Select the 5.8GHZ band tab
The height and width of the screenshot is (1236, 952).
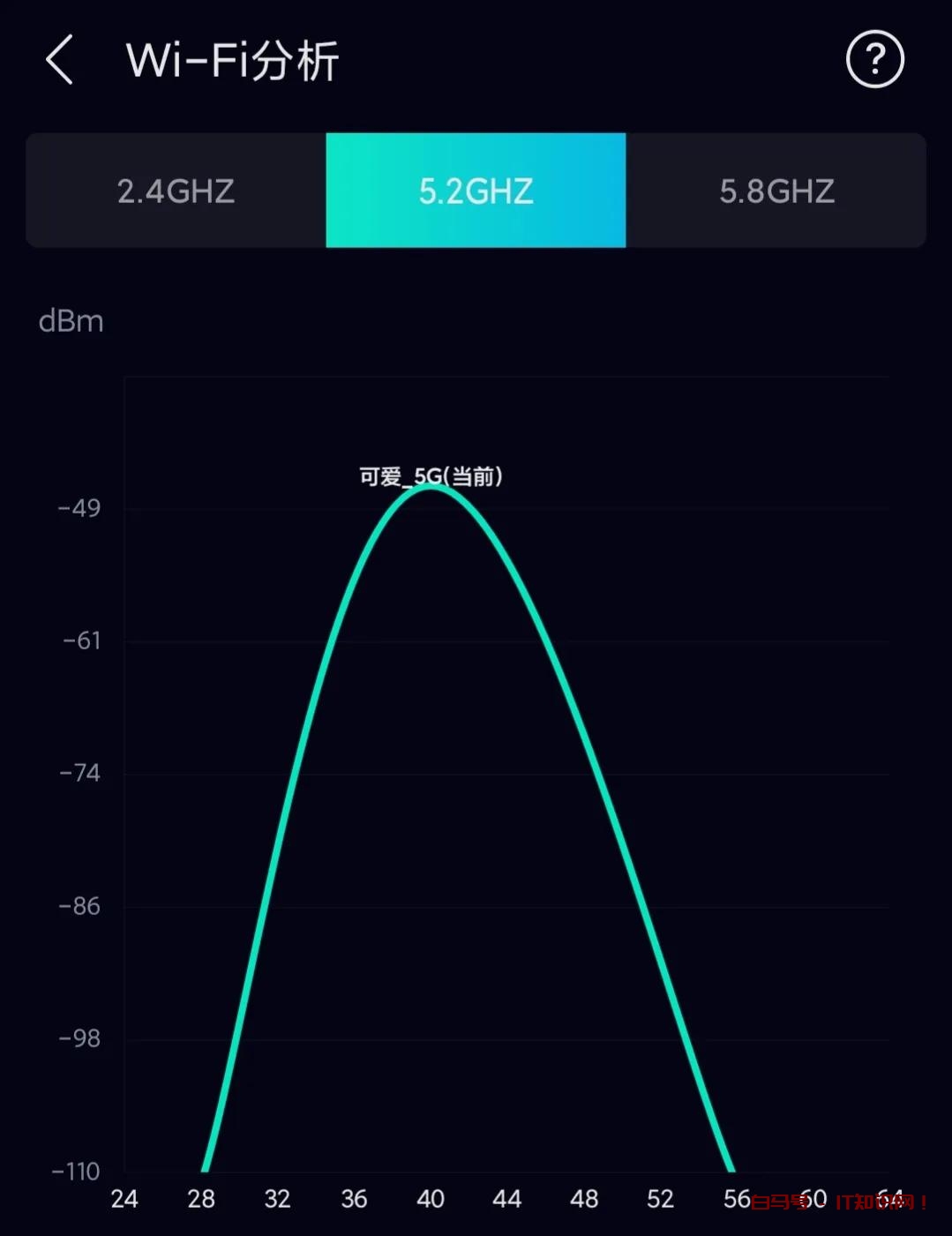(x=777, y=190)
